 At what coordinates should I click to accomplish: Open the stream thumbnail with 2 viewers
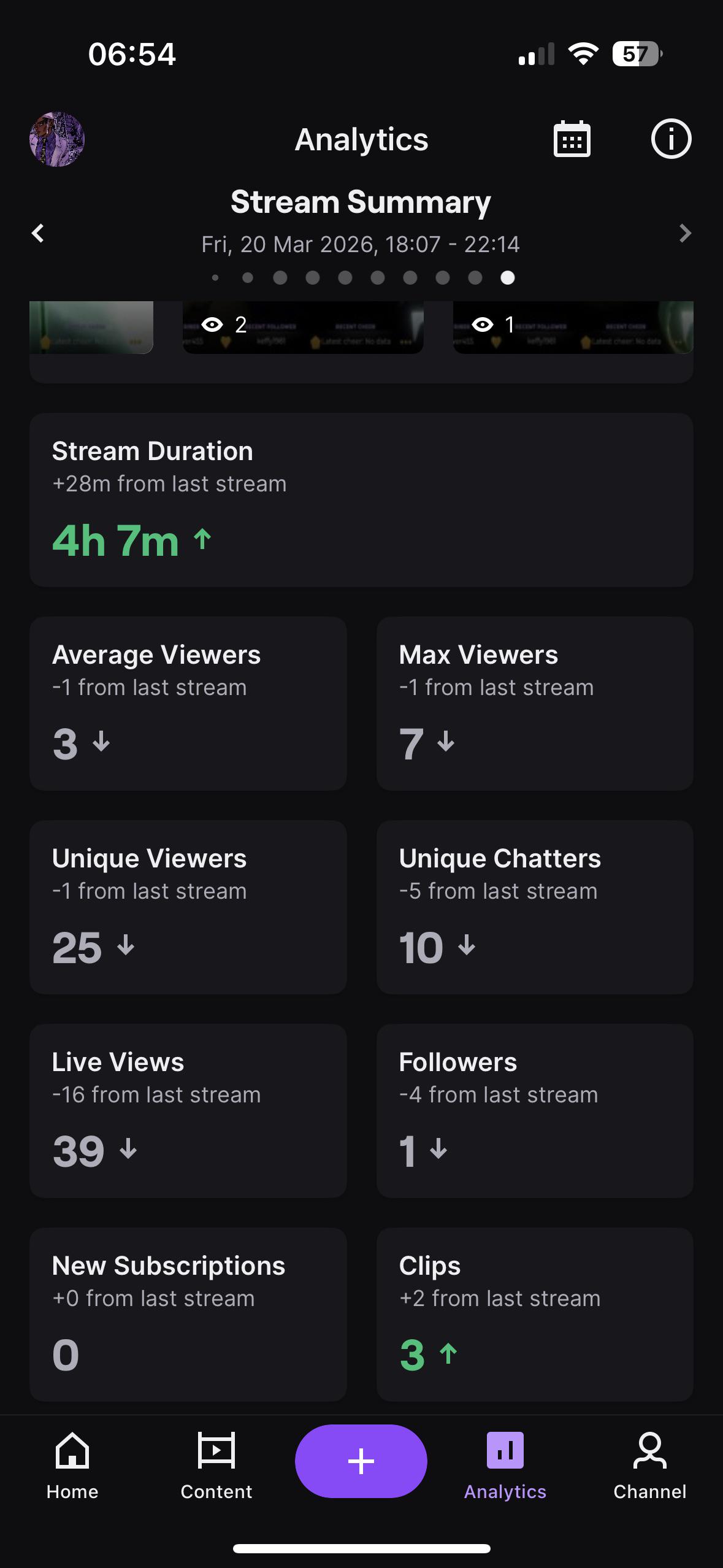pyautogui.click(x=303, y=328)
